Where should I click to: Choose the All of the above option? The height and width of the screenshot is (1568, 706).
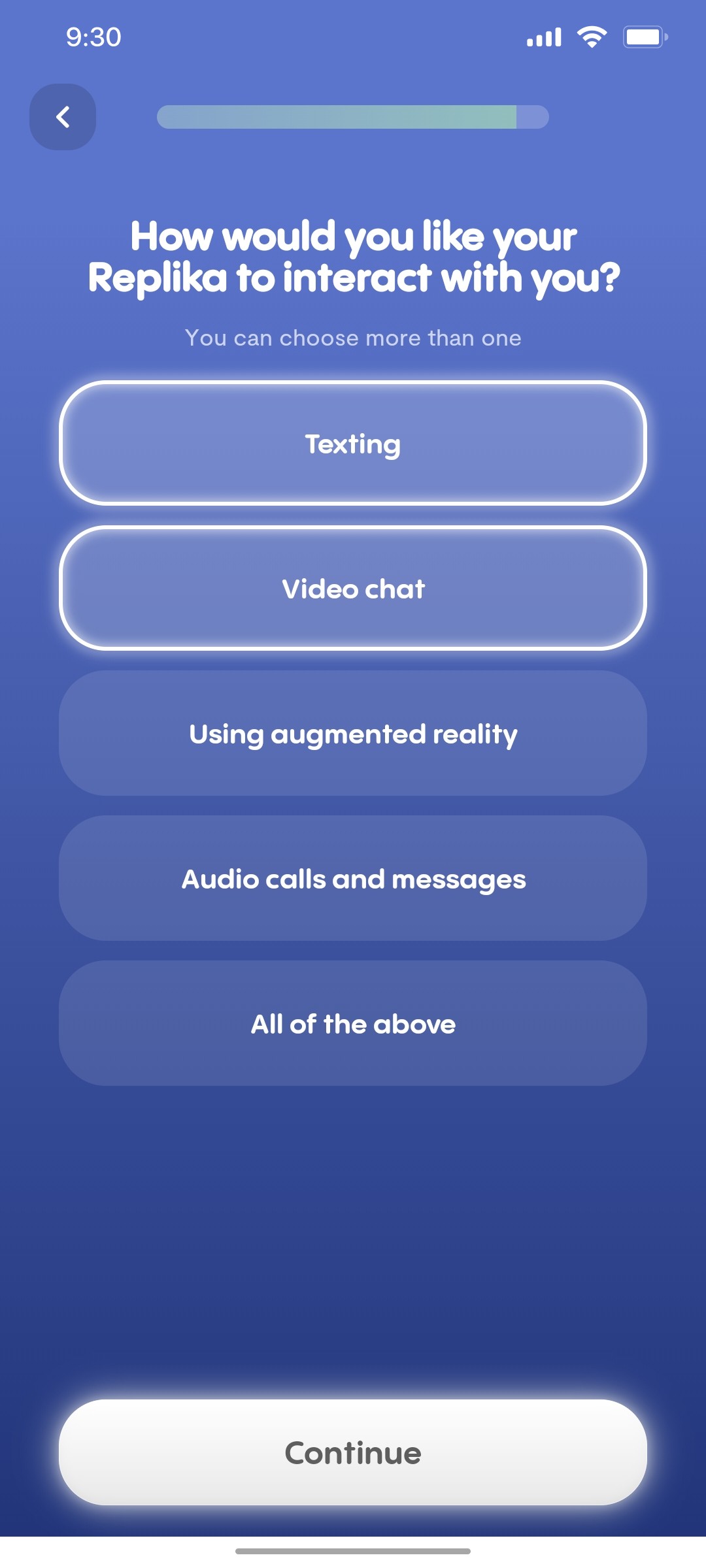coord(353,1024)
